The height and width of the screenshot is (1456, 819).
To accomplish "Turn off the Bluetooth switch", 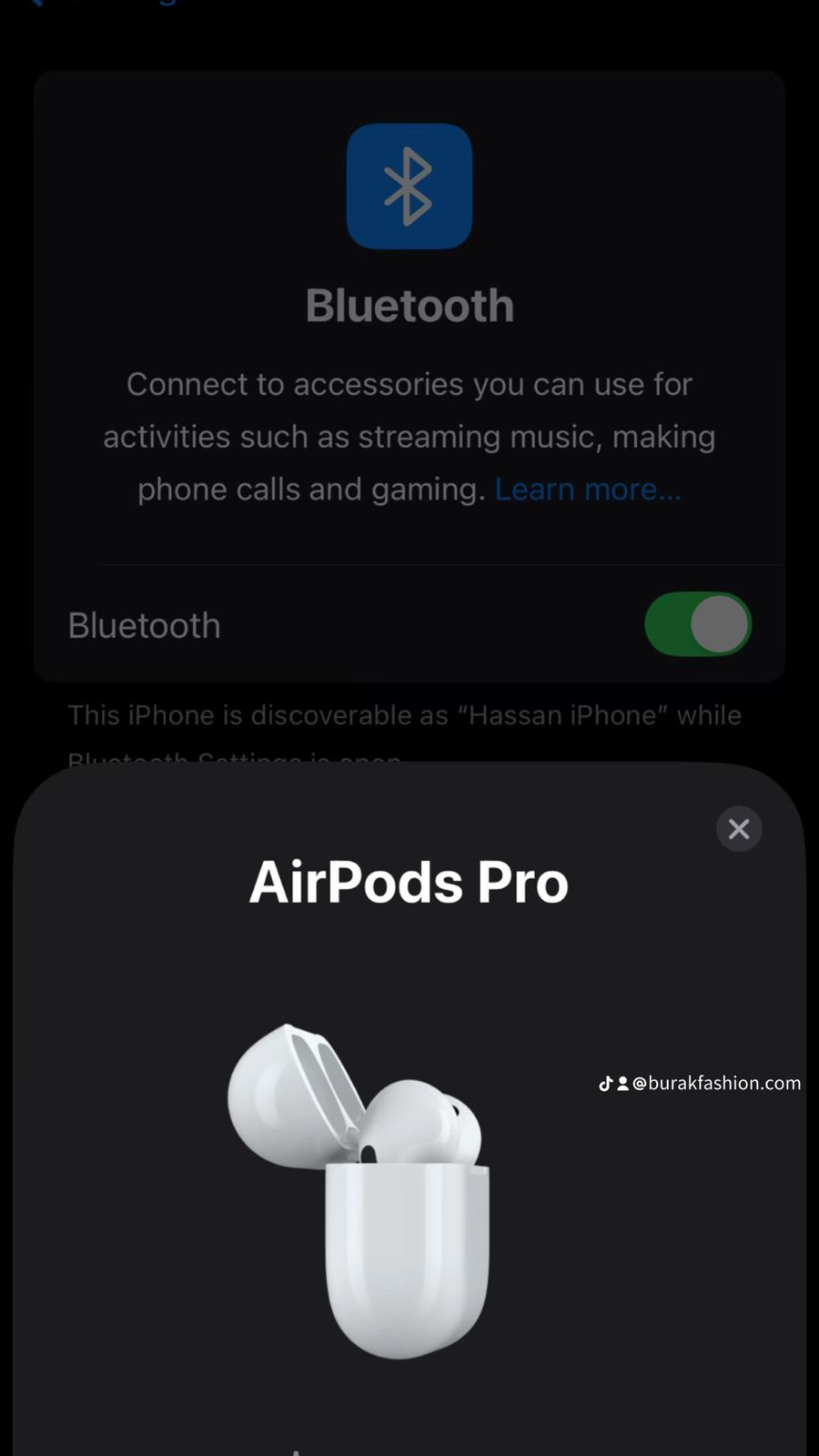I will (x=698, y=624).
